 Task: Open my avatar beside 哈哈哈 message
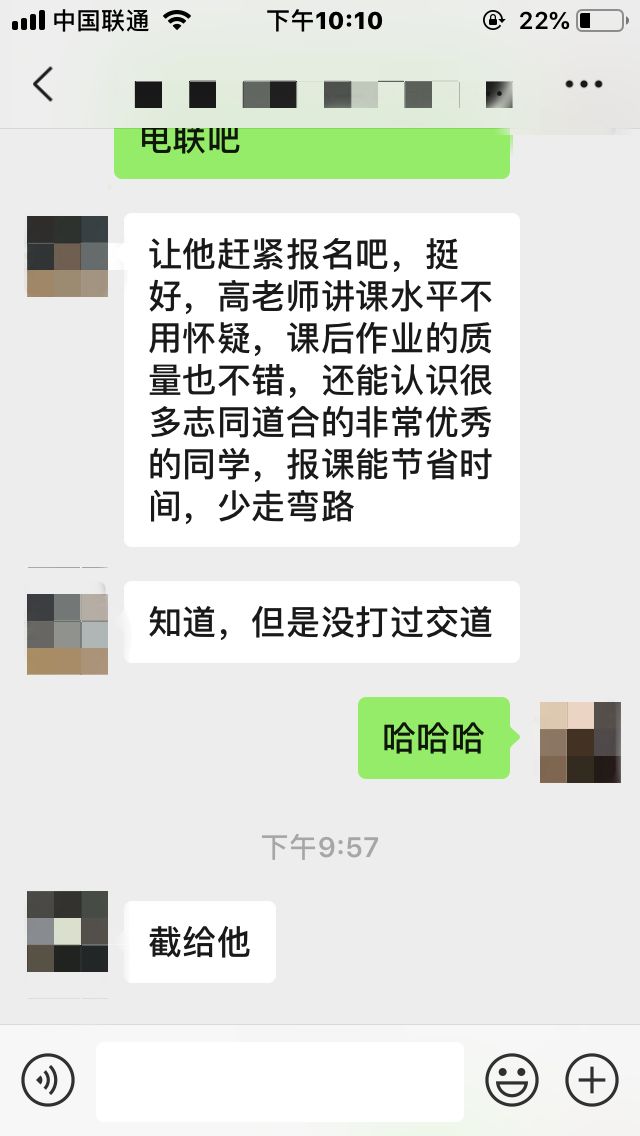click(x=580, y=742)
